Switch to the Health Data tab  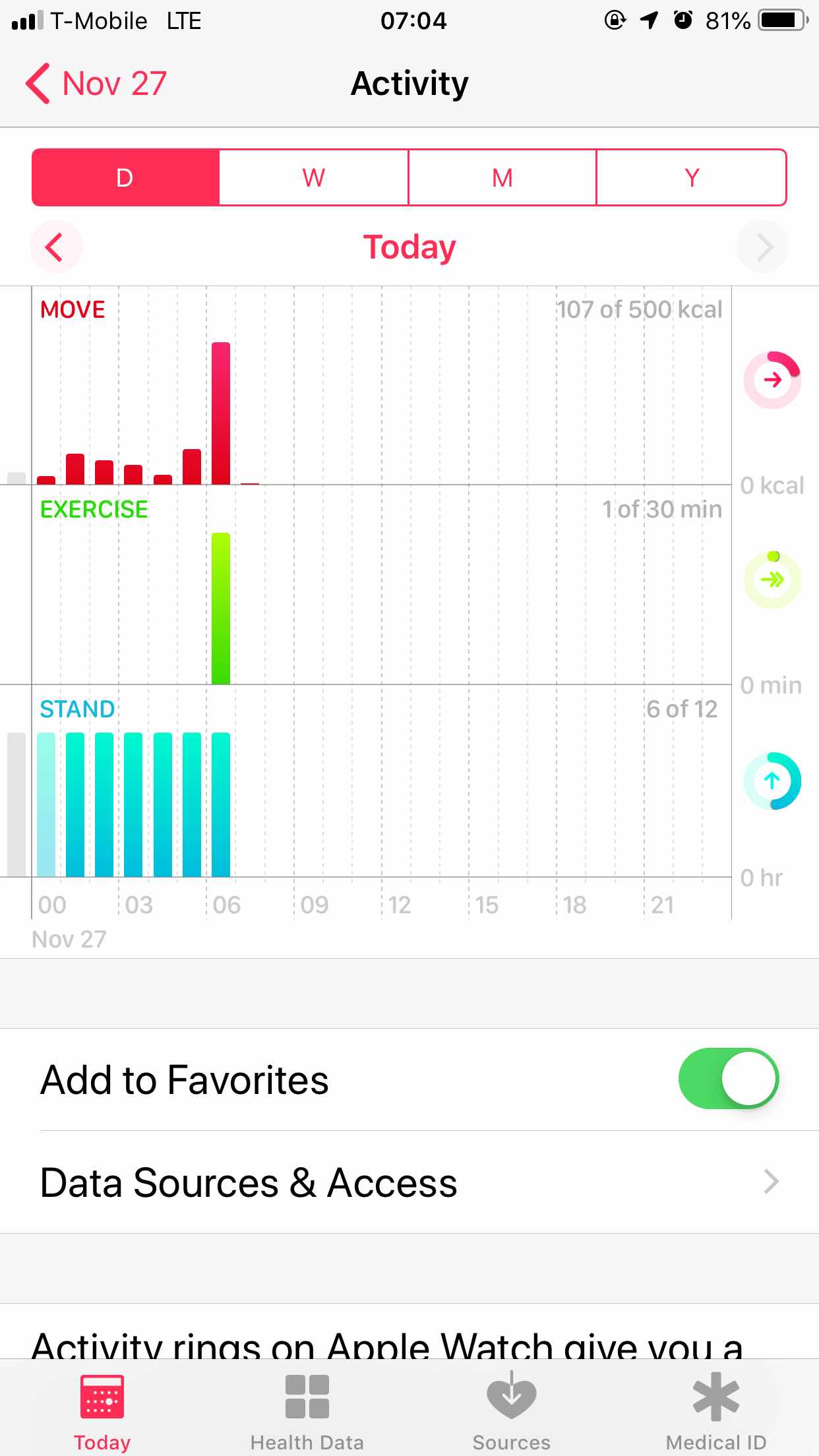pos(307,1411)
